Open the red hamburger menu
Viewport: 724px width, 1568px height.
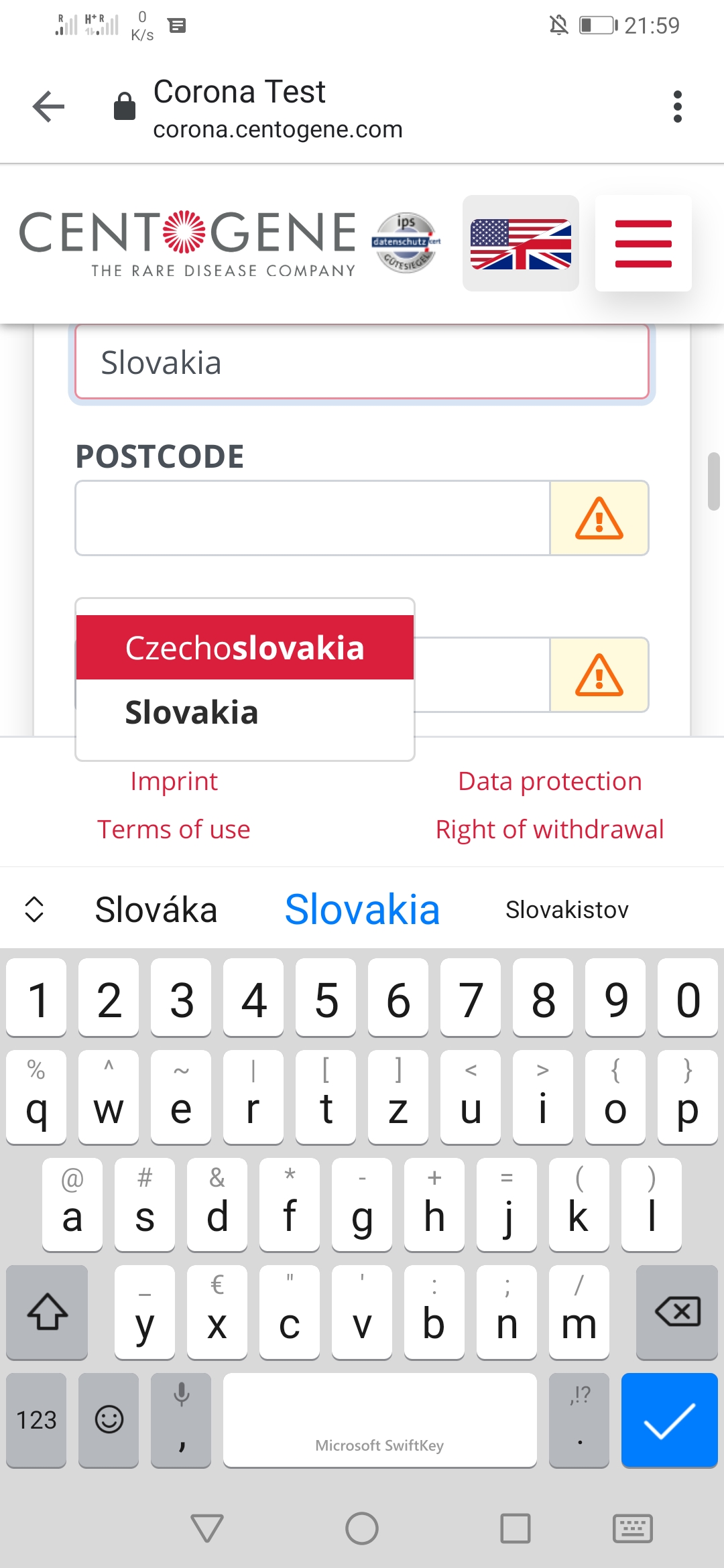point(643,243)
